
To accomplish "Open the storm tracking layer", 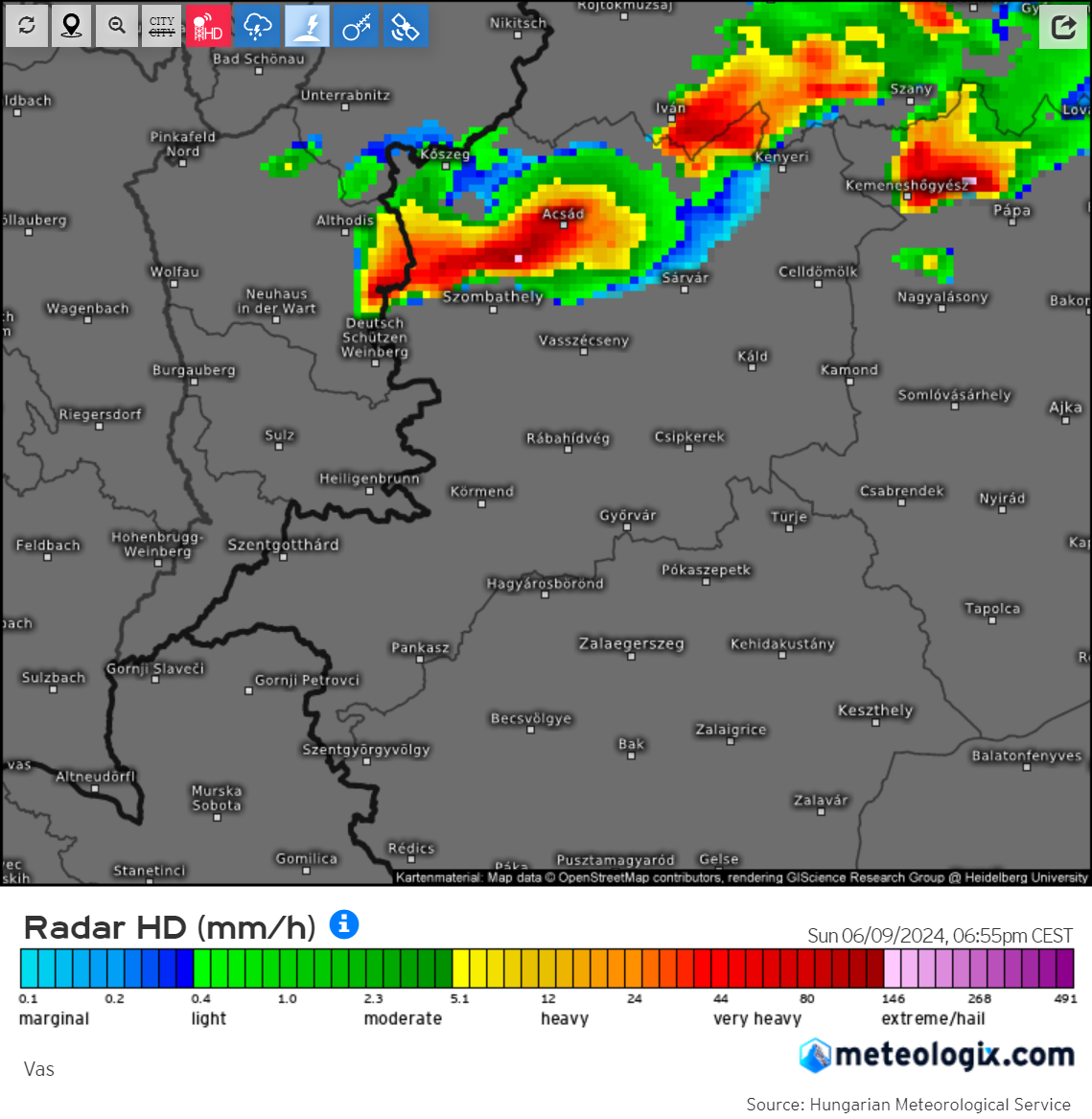I will pyautogui.click(x=356, y=27).
